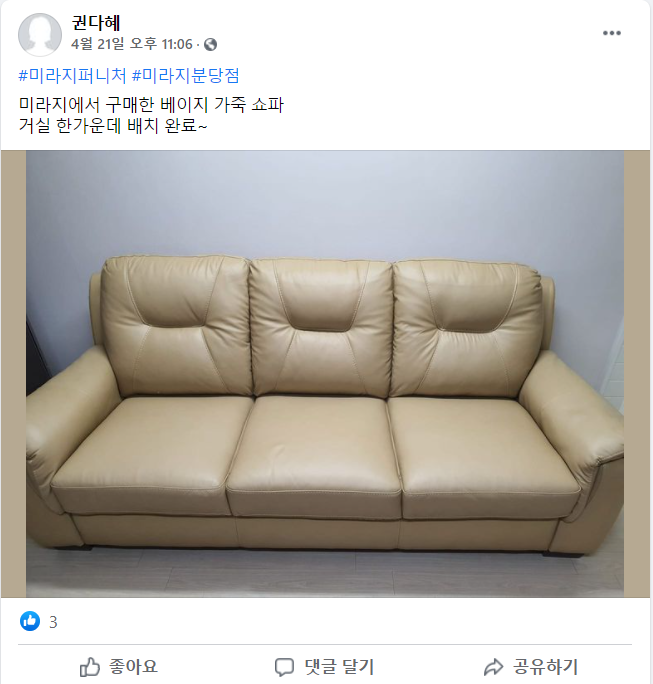Tap 댓글 달기 to comment

(x=325, y=666)
